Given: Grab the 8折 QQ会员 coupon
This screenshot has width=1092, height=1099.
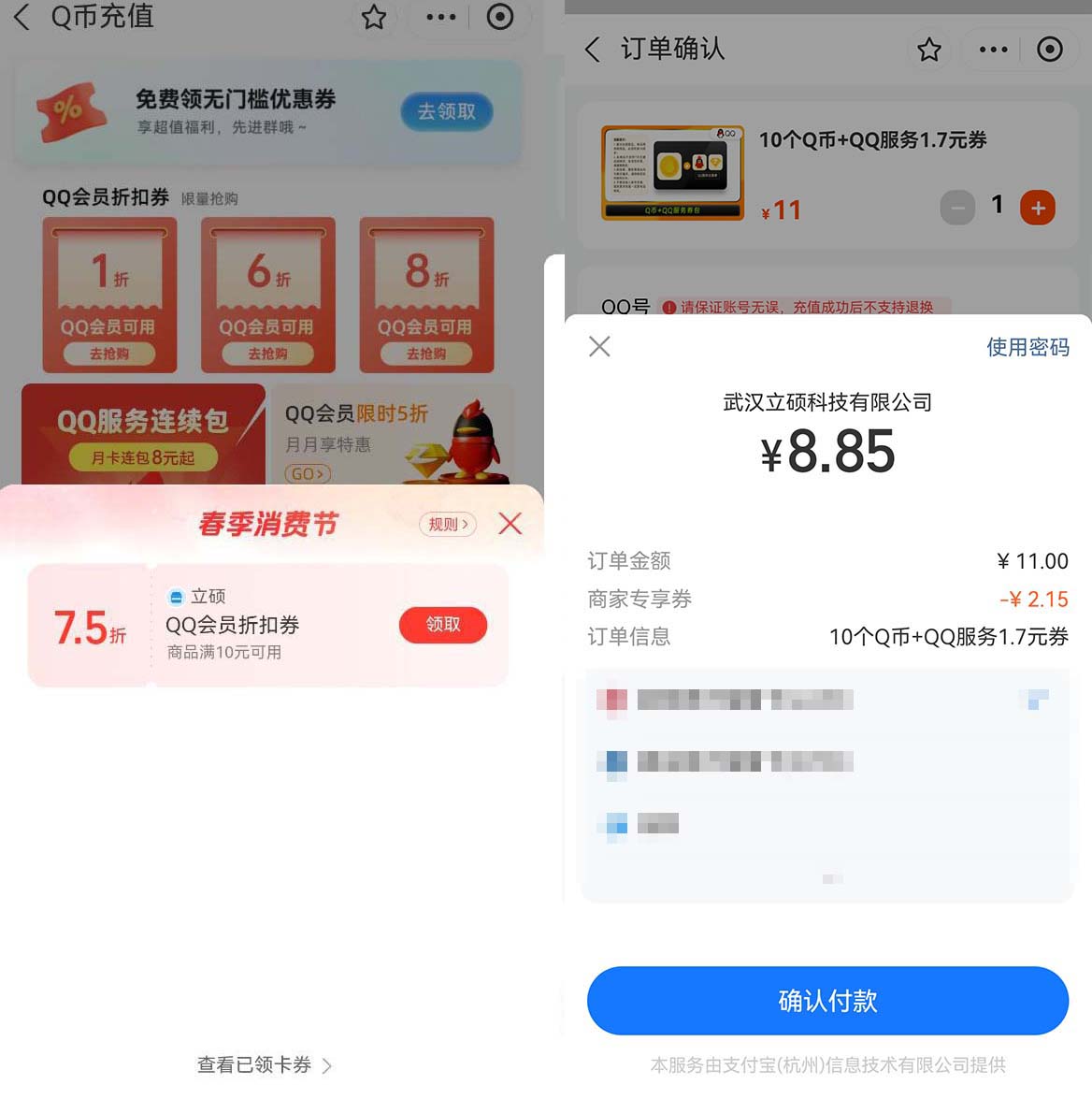Looking at the screenshot, I should click(x=426, y=354).
